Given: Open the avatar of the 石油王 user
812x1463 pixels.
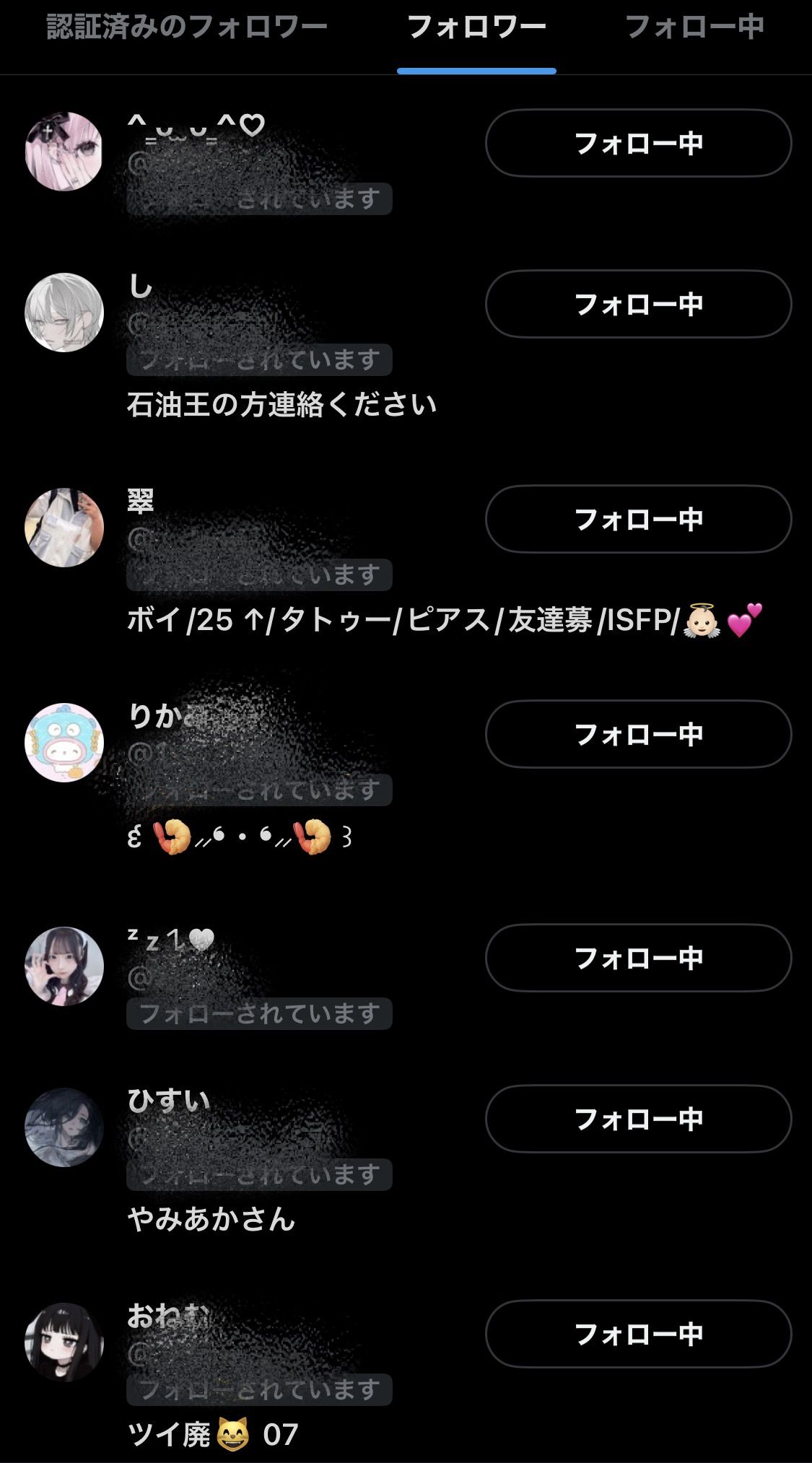Looking at the screenshot, I should [x=64, y=313].
